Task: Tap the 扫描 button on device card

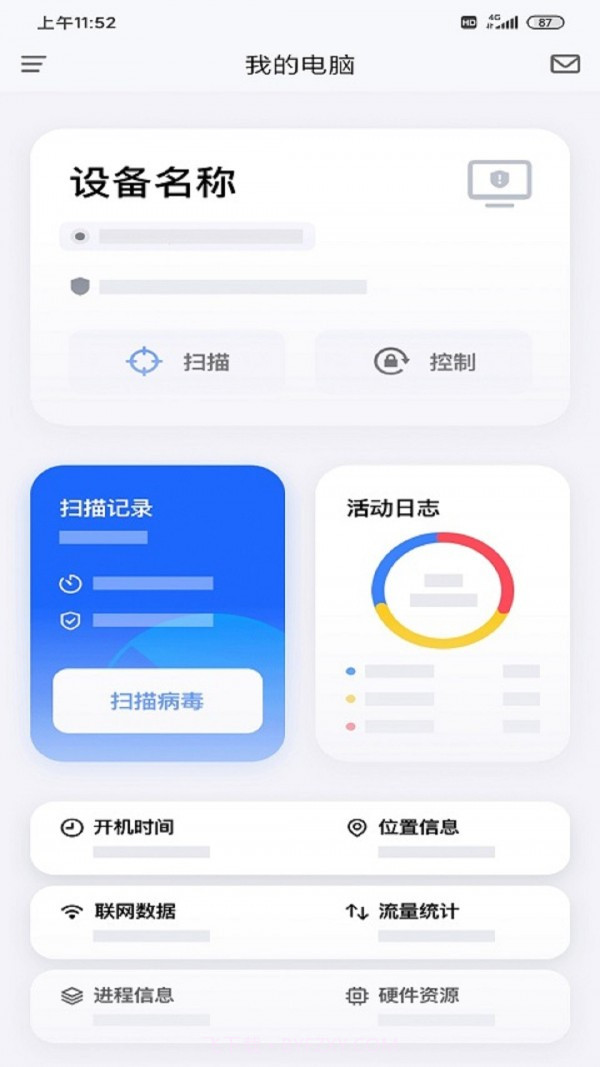Action: 177,361
